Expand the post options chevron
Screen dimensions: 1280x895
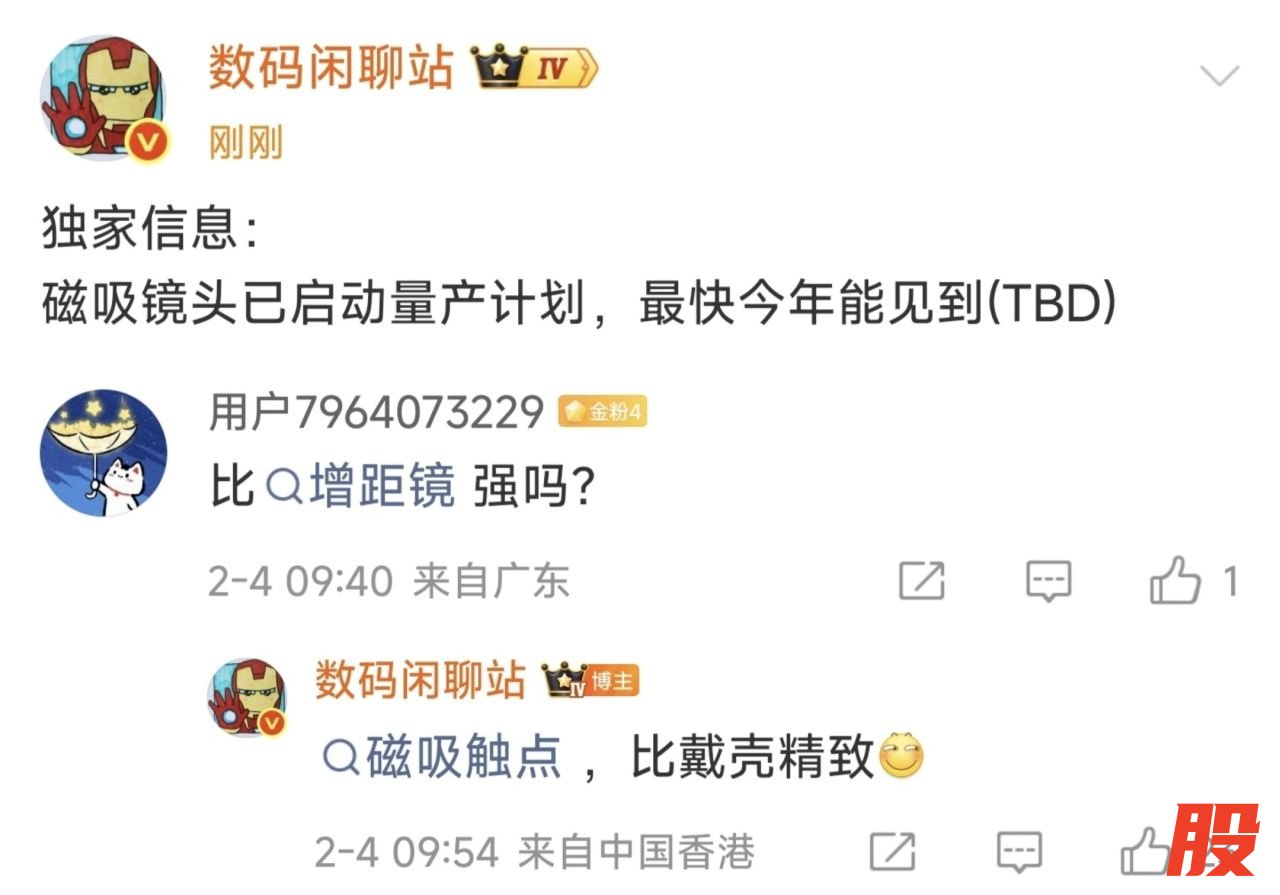click(x=1218, y=76)
